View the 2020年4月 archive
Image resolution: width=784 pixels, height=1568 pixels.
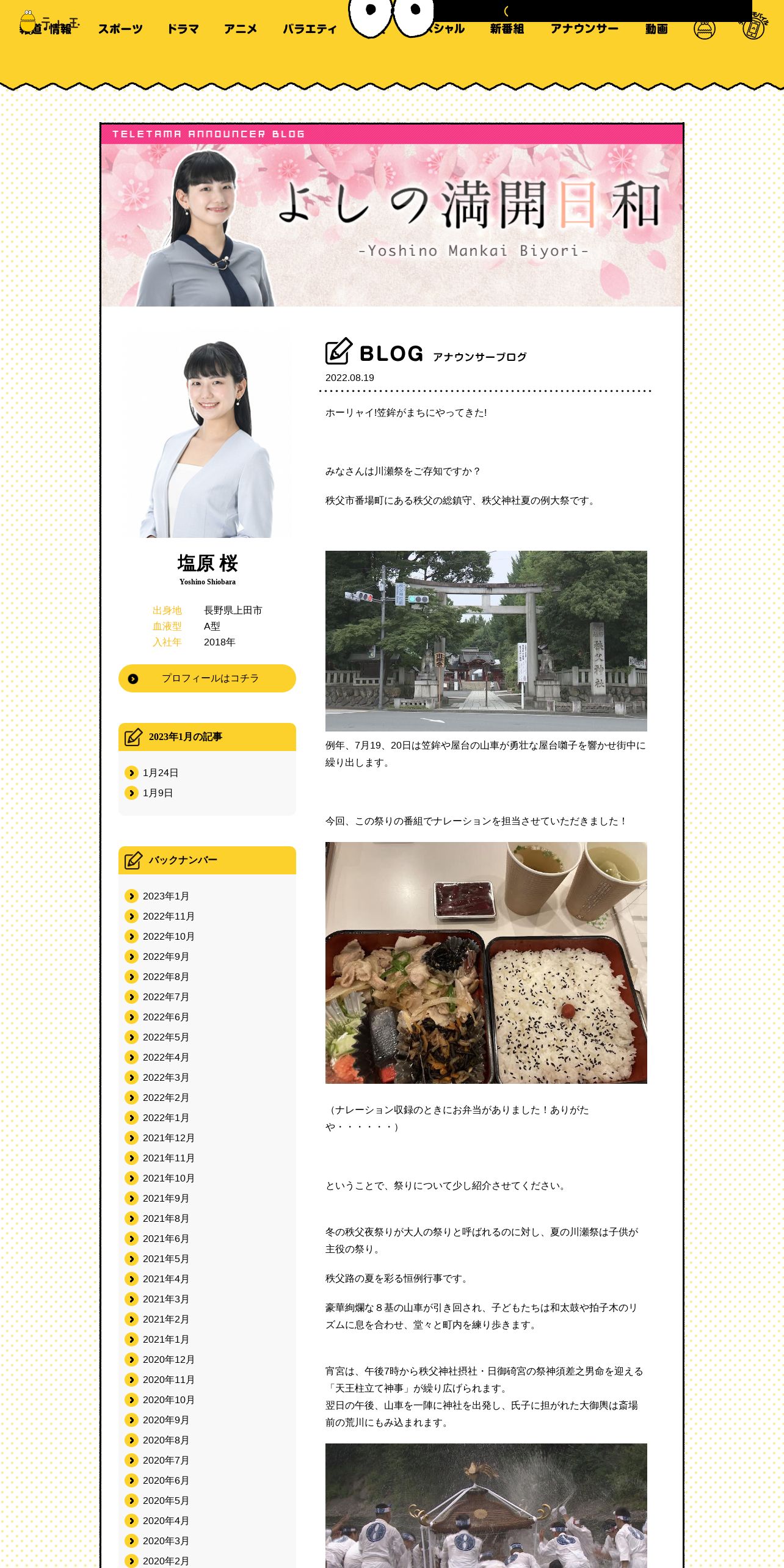[165, 1521]
